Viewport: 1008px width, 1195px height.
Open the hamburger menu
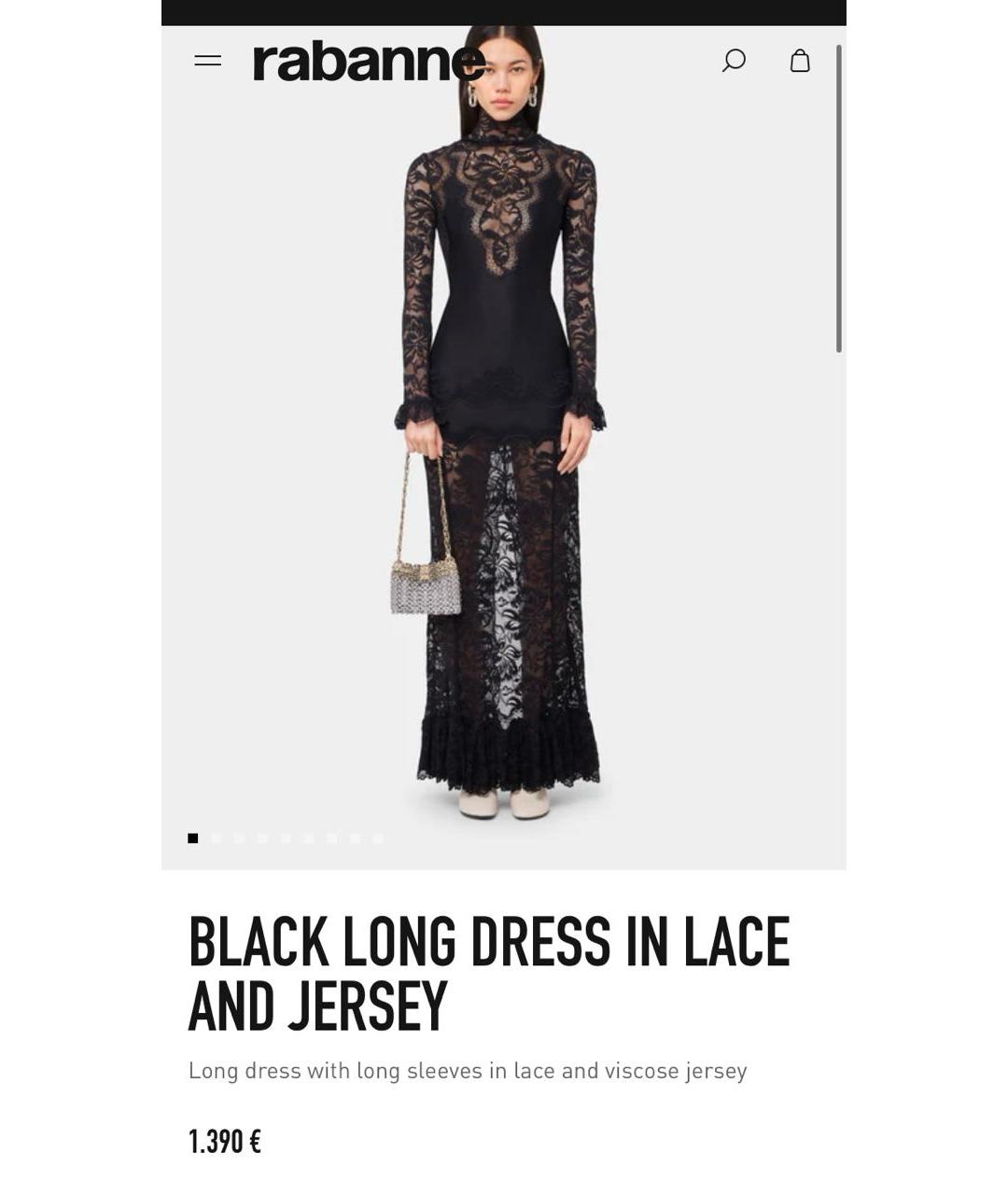point(207,61)
